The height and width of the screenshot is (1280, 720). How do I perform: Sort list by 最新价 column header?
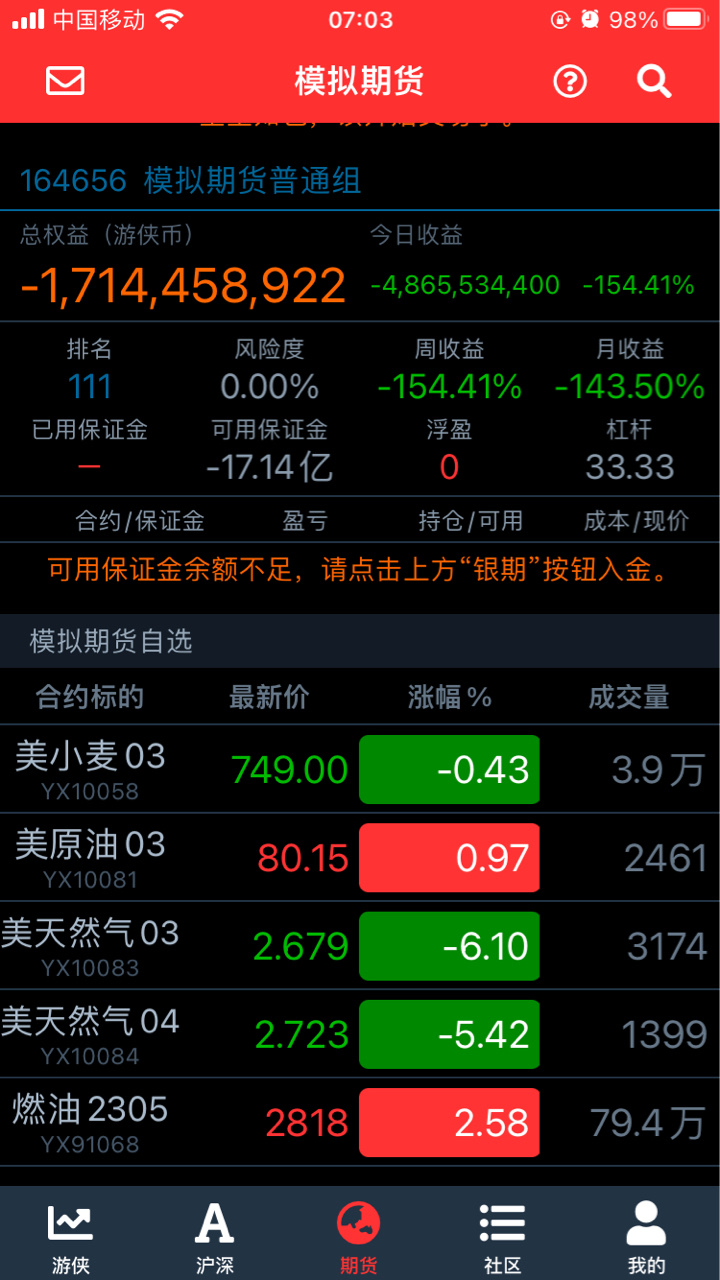point(269,697)
